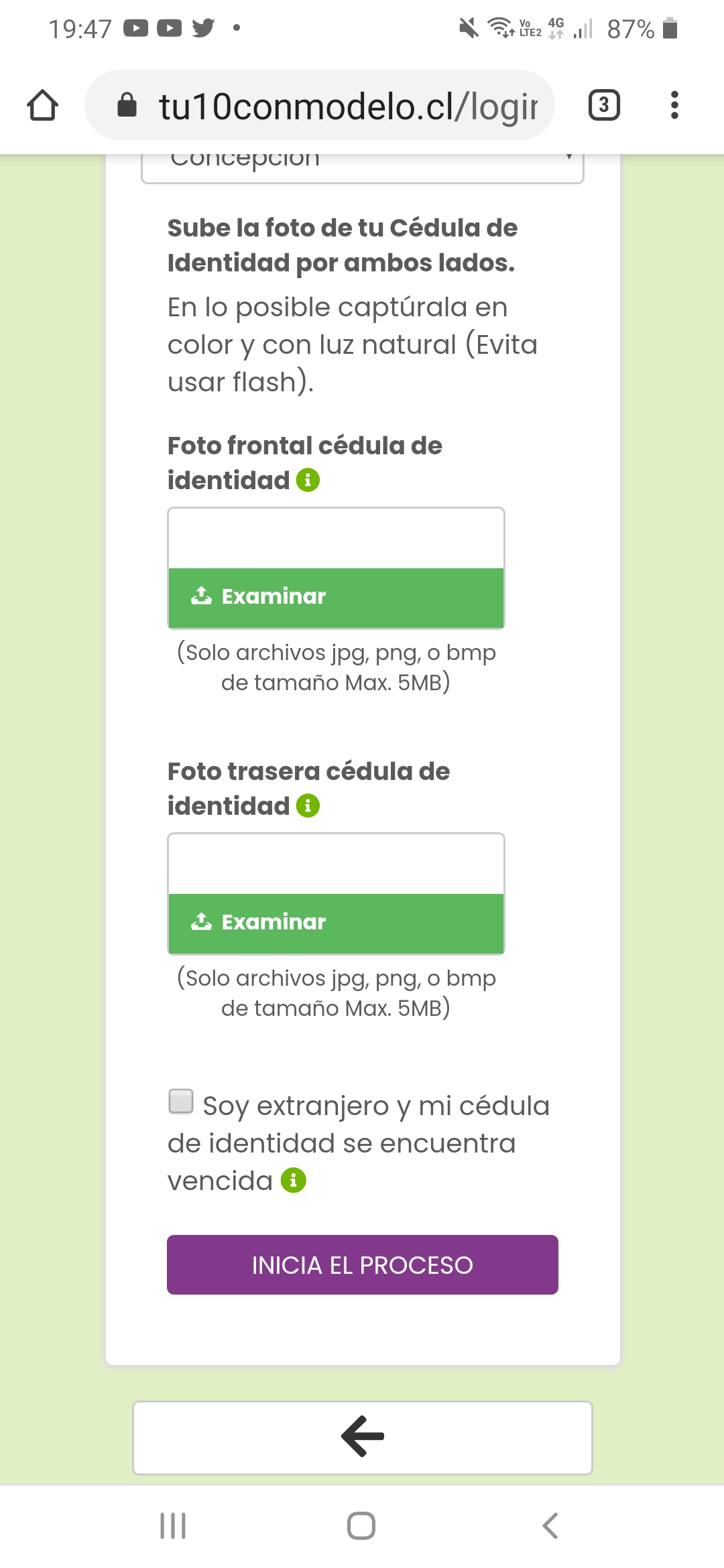724x1568 pixels.
Task: Expand the Concepción dropdown
Action: coord(363,164)
